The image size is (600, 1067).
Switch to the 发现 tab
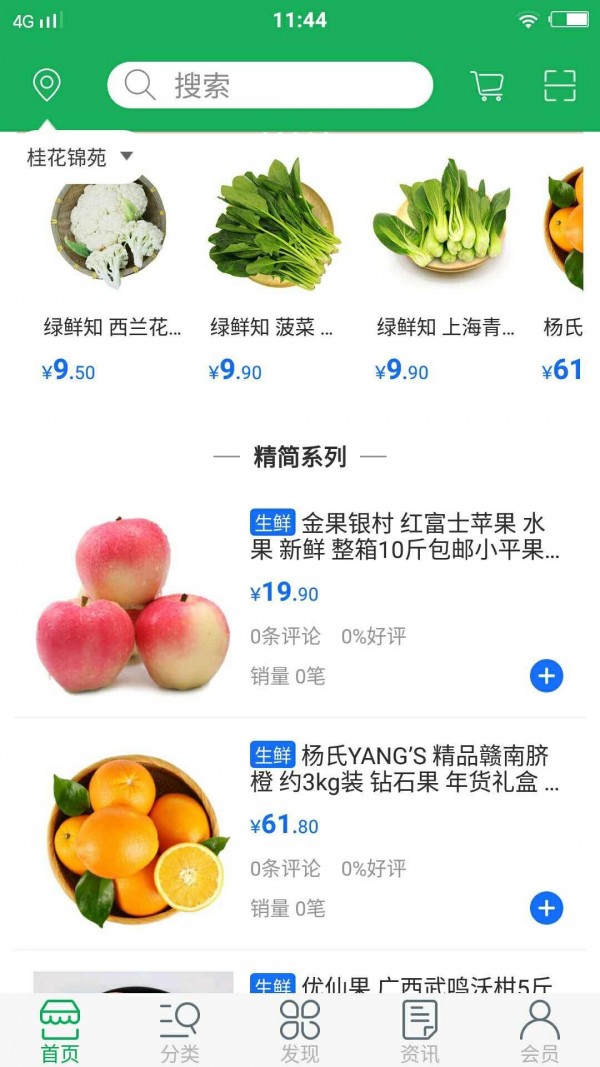[x=300, y=1031]
